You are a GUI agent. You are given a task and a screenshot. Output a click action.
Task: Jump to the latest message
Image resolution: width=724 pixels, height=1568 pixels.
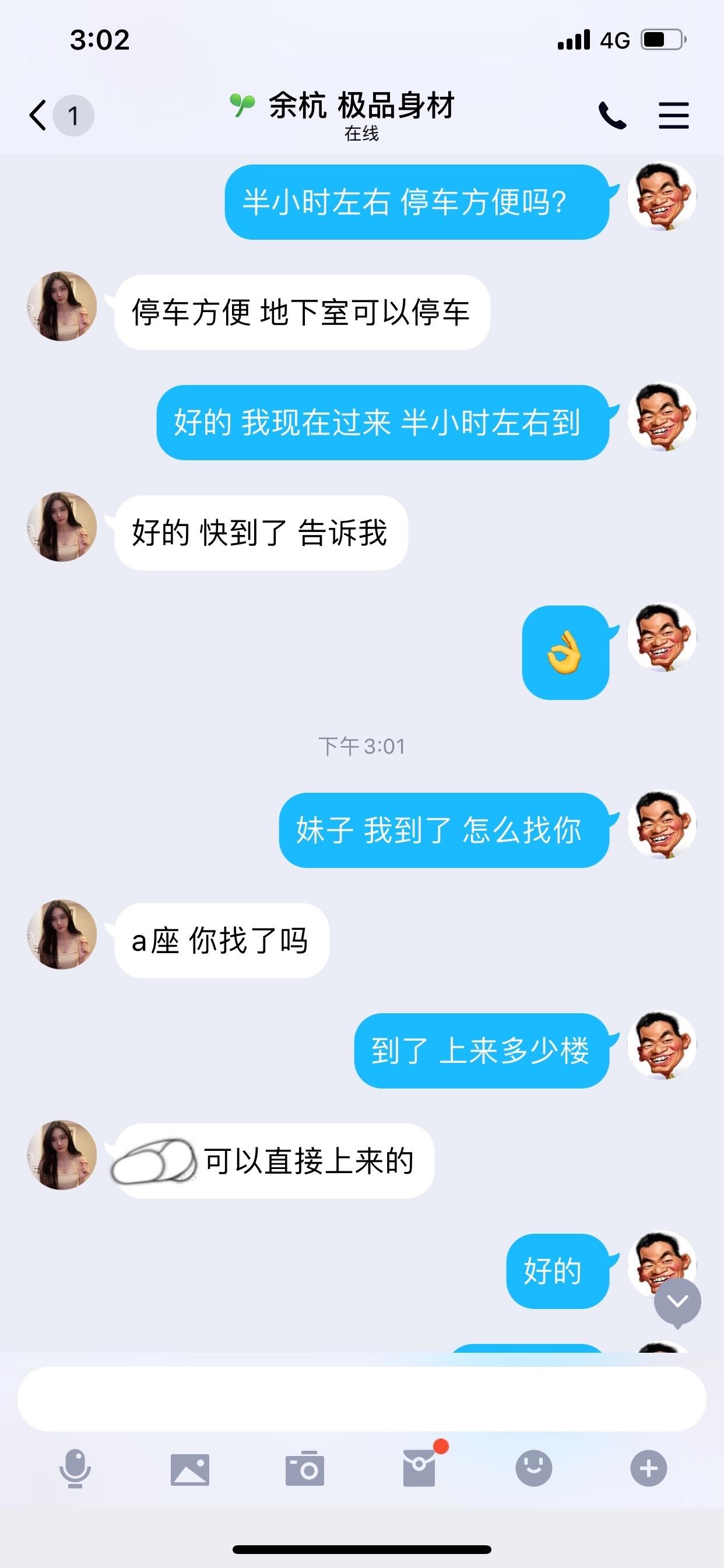point(677,1301)
